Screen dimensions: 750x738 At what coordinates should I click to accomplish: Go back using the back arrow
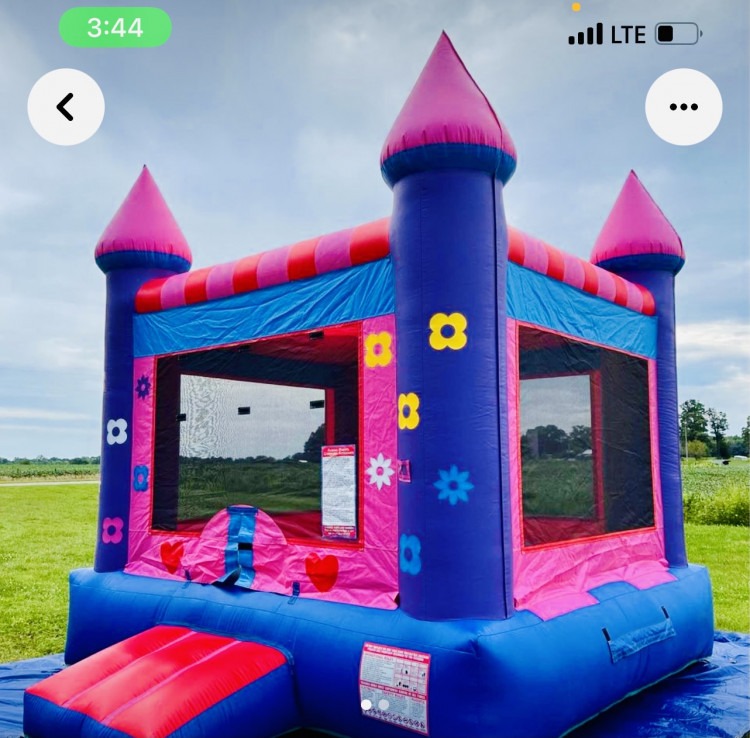click(66, 107)
